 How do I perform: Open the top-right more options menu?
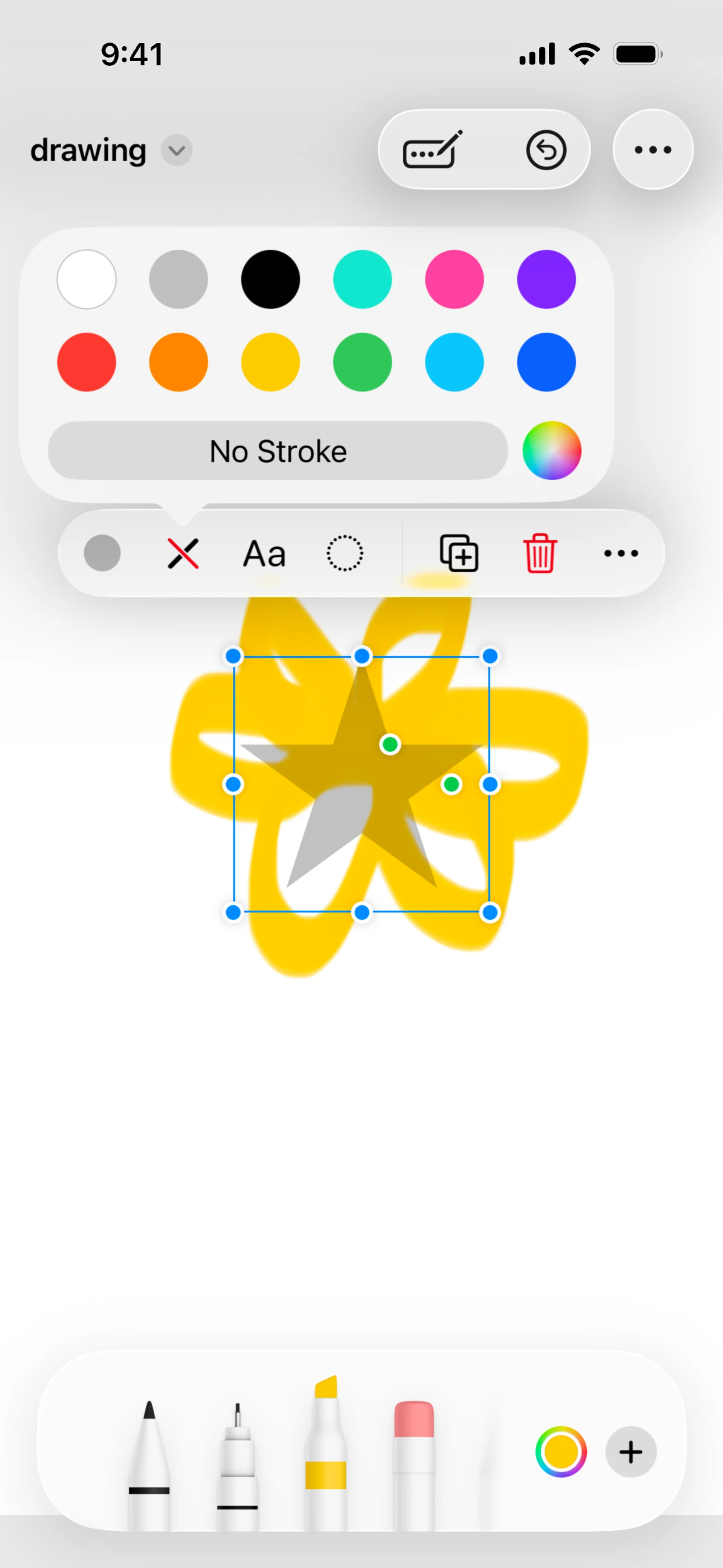pyautogui.click(x=653, y=150)
